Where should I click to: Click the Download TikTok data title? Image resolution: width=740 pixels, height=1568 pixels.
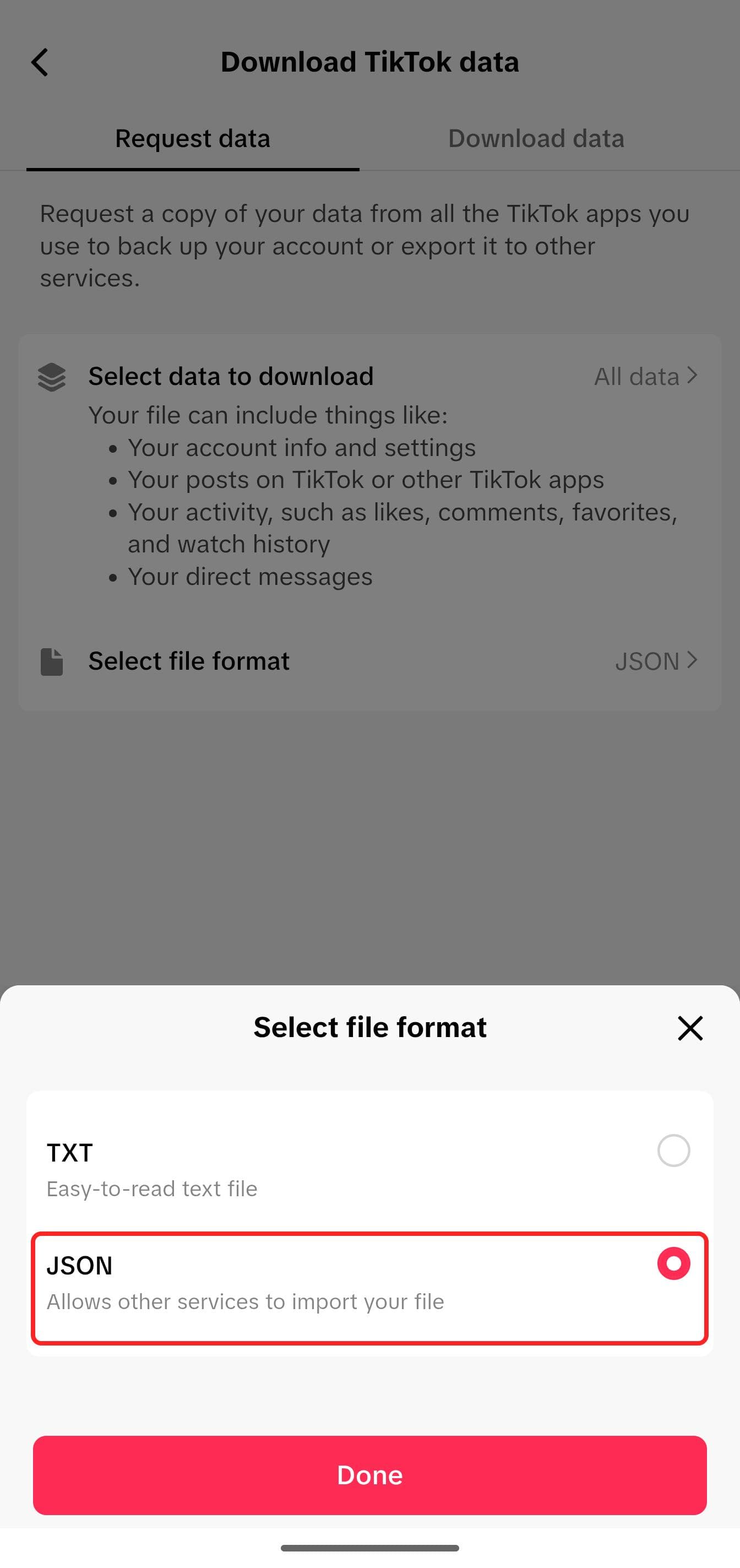pyautogui.click(x=370, y=62)
